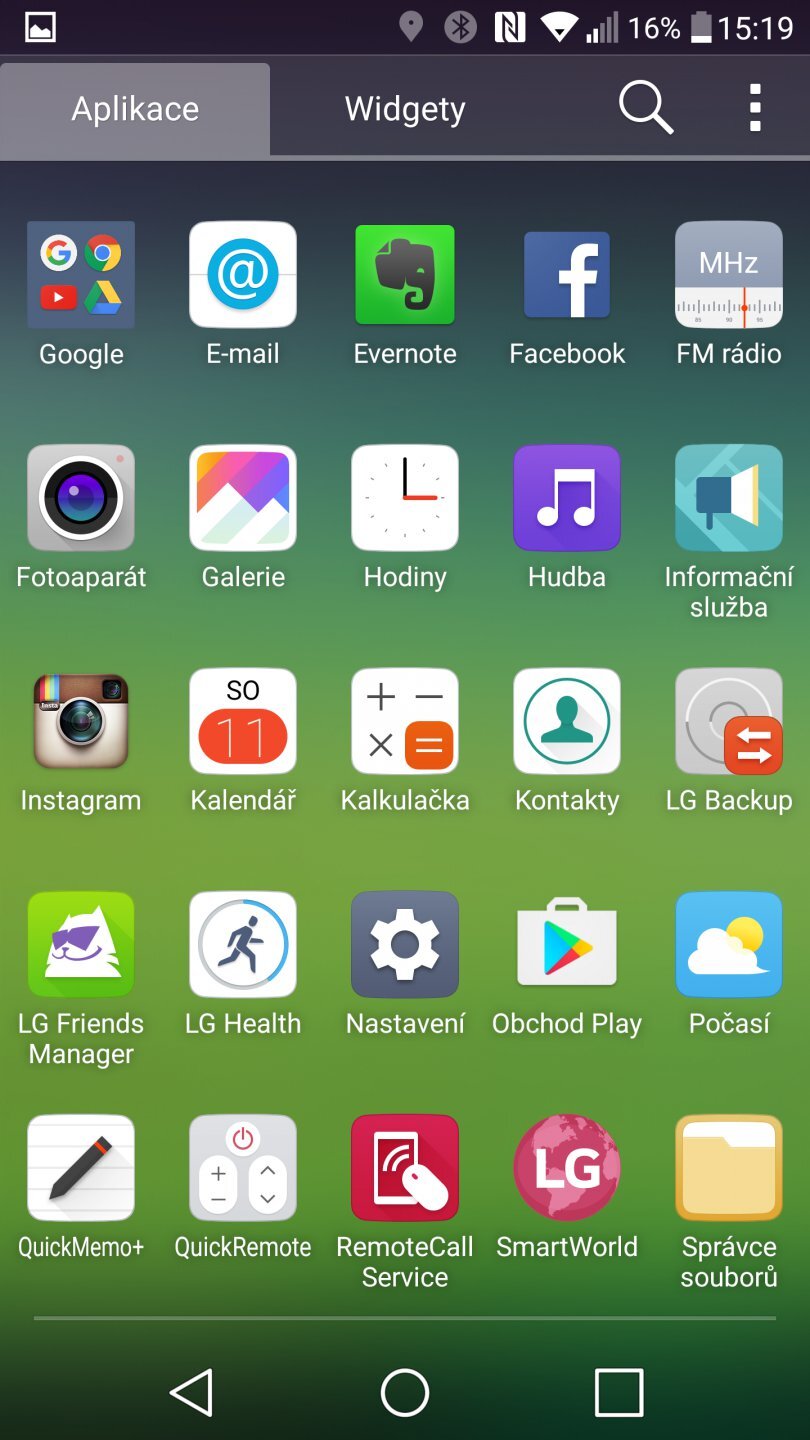Open the LG Health app
810x1440 pixels.
point(242,944)
